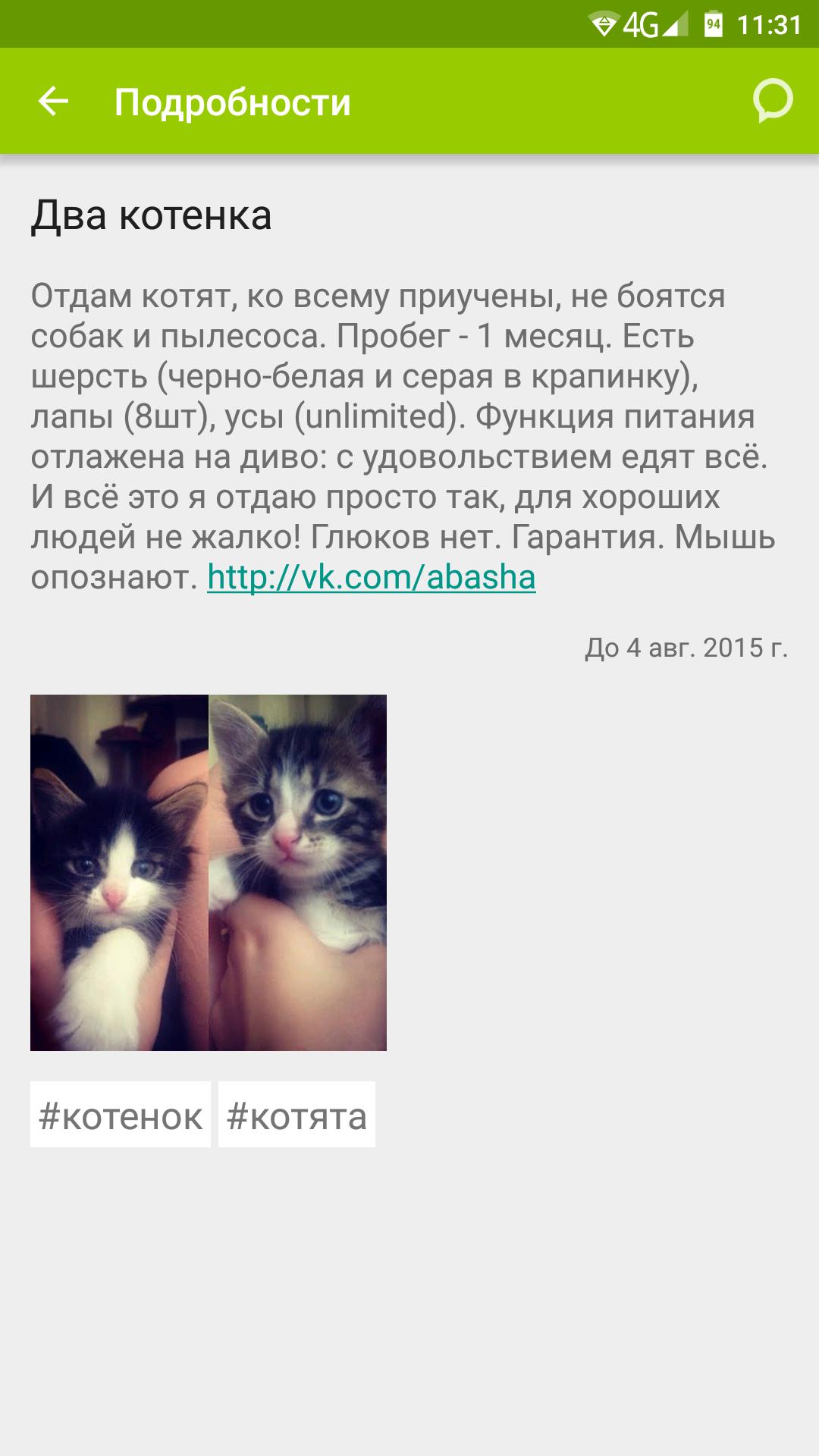View the kittens photo
This screenshot has height=1456, width=819.
click(x=209, y=872)
